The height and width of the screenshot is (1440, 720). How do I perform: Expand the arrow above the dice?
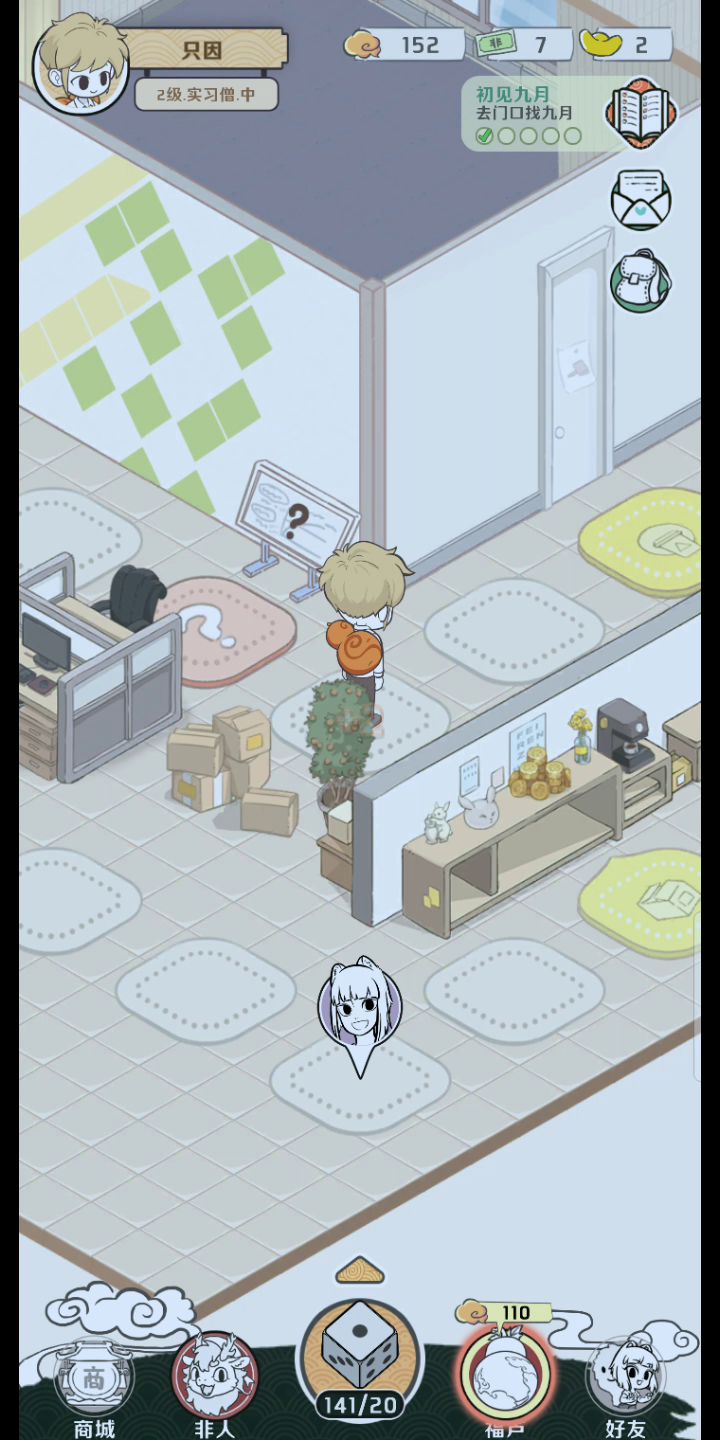click(360, 1271)
